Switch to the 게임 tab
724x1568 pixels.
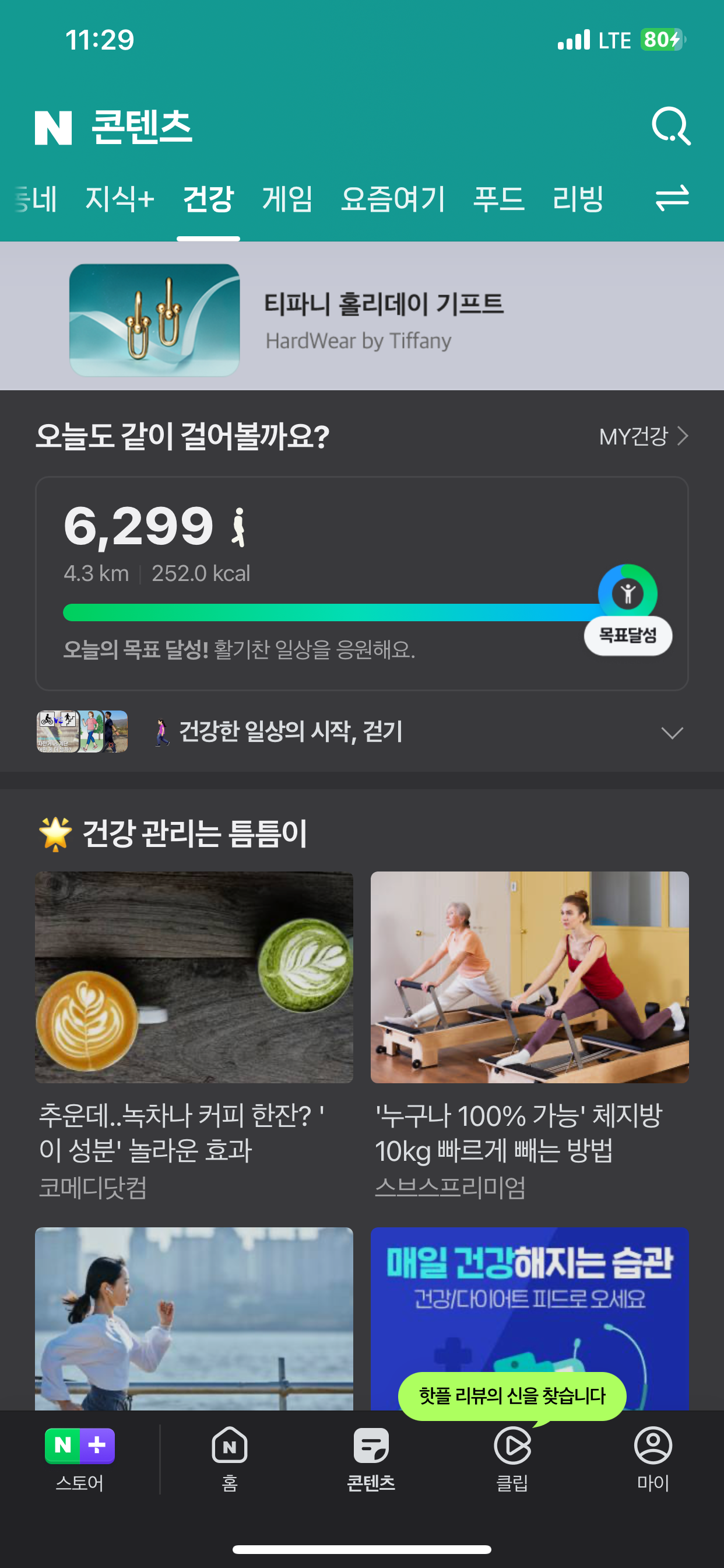[287, 199]
